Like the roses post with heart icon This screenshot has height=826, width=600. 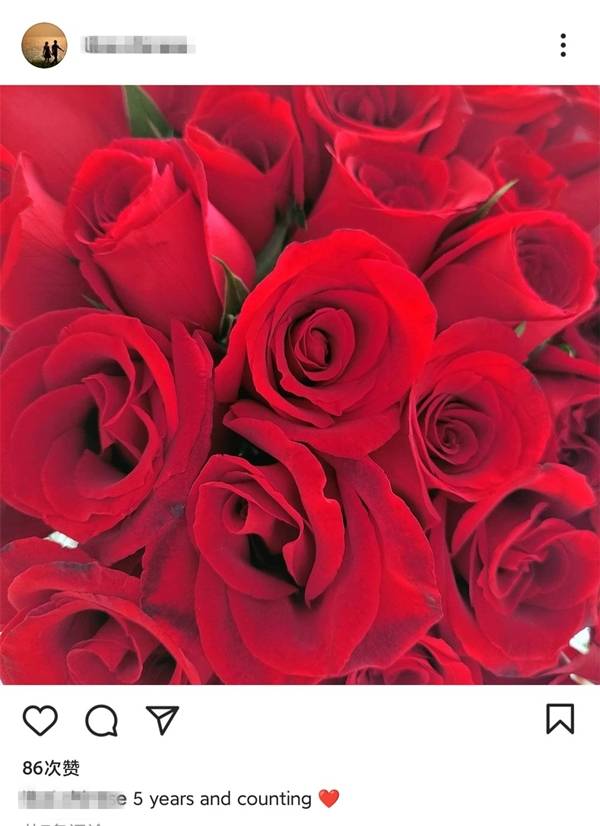coord(40,720)
